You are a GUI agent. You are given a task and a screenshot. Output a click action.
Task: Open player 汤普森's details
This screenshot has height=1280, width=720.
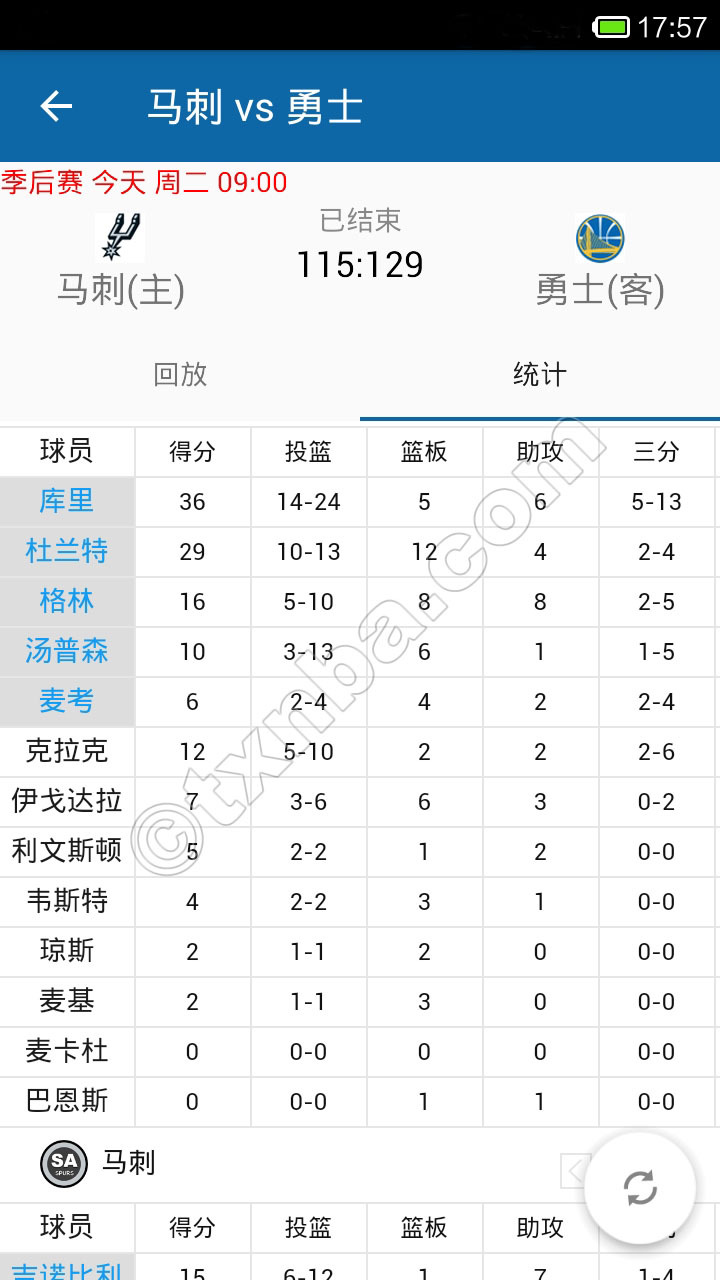pyautogui.click(x=67, y=651)
